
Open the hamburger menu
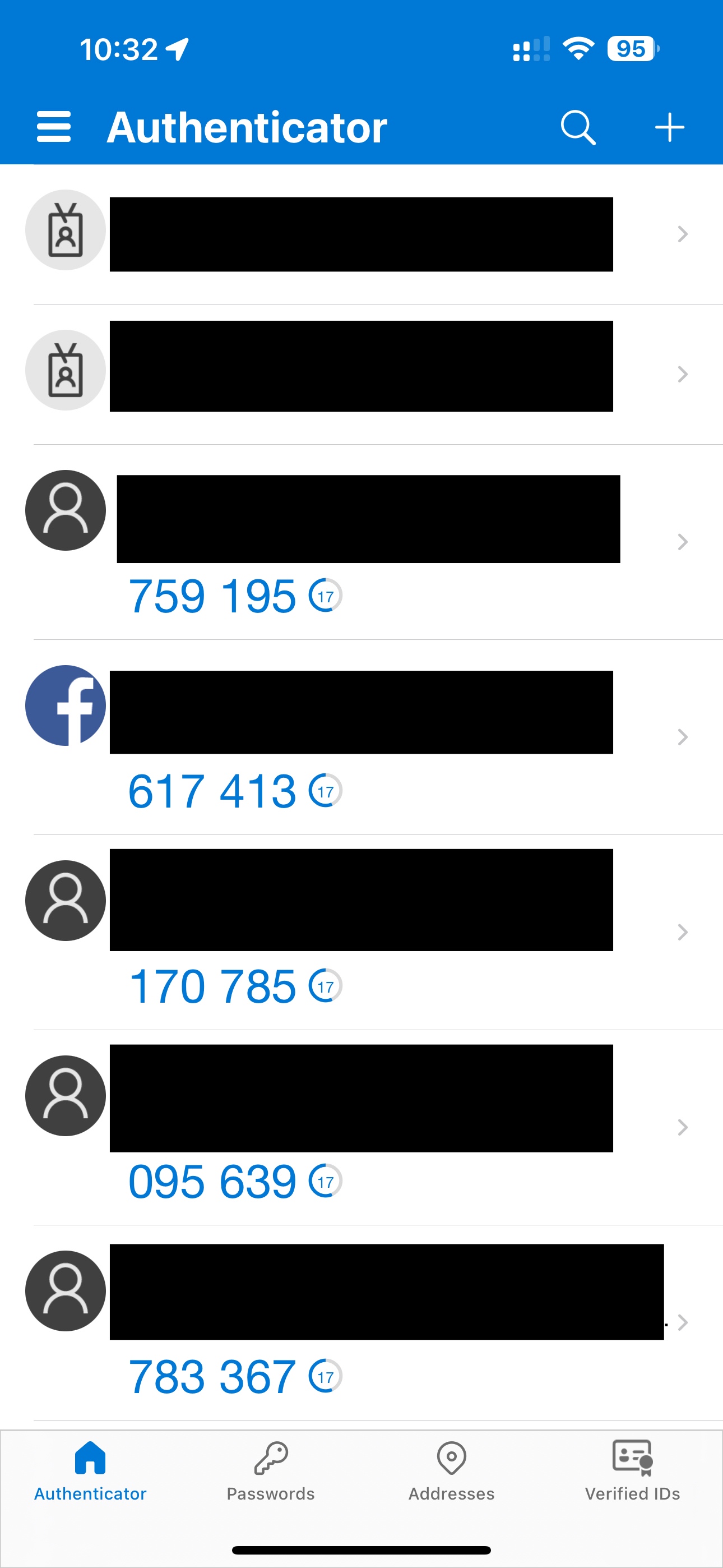click(54, 127)
